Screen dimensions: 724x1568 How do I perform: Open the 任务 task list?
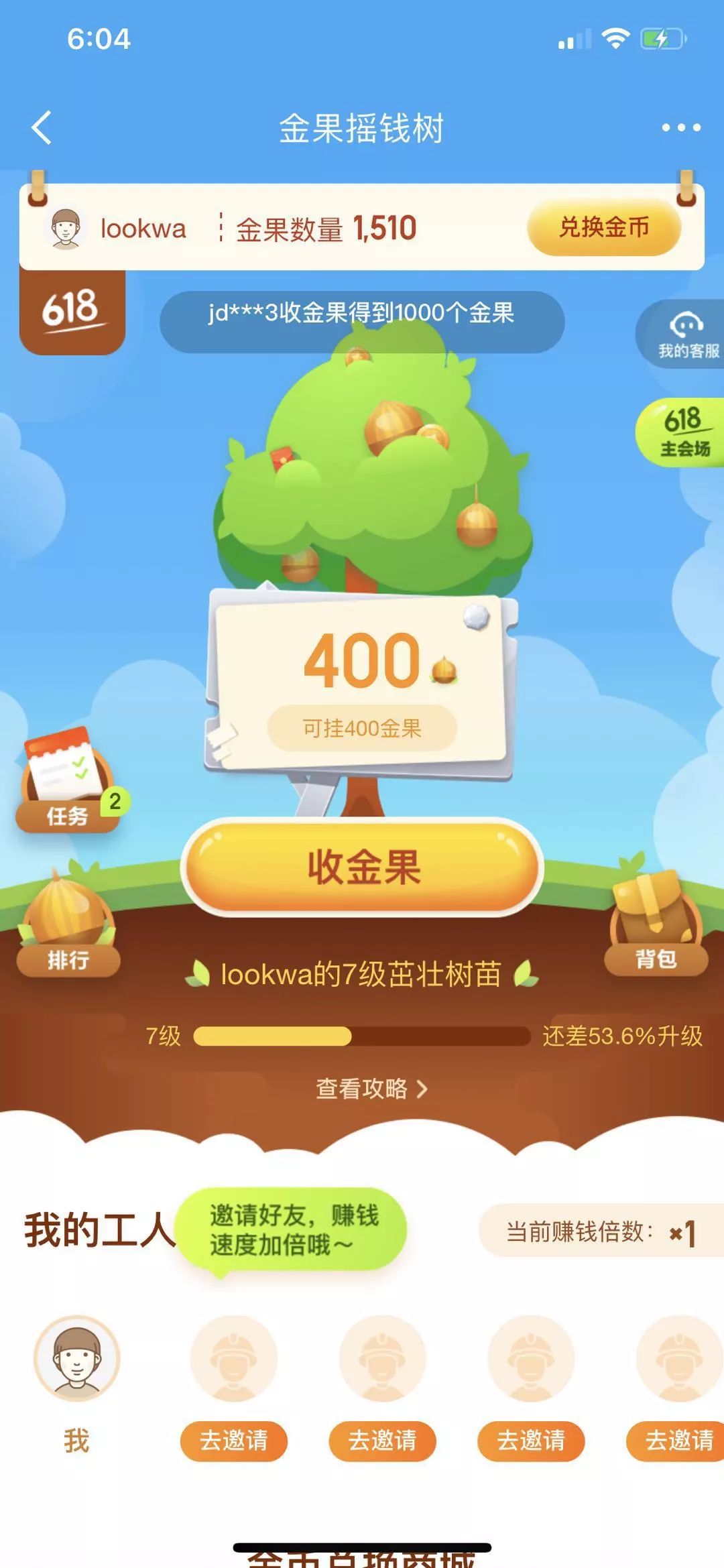click(x=67, y=784)
